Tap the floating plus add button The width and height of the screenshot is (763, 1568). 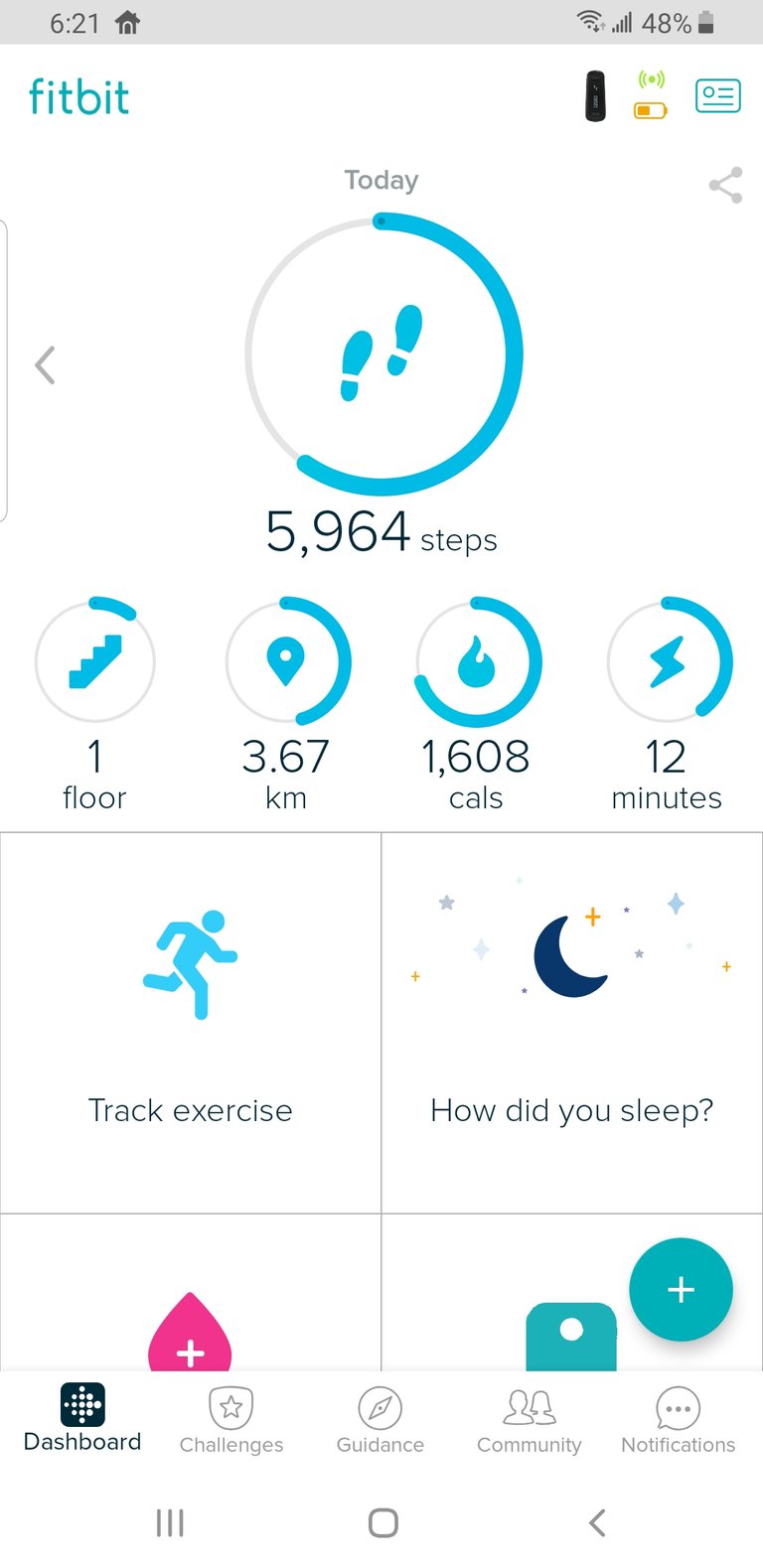click(682, 1290)
